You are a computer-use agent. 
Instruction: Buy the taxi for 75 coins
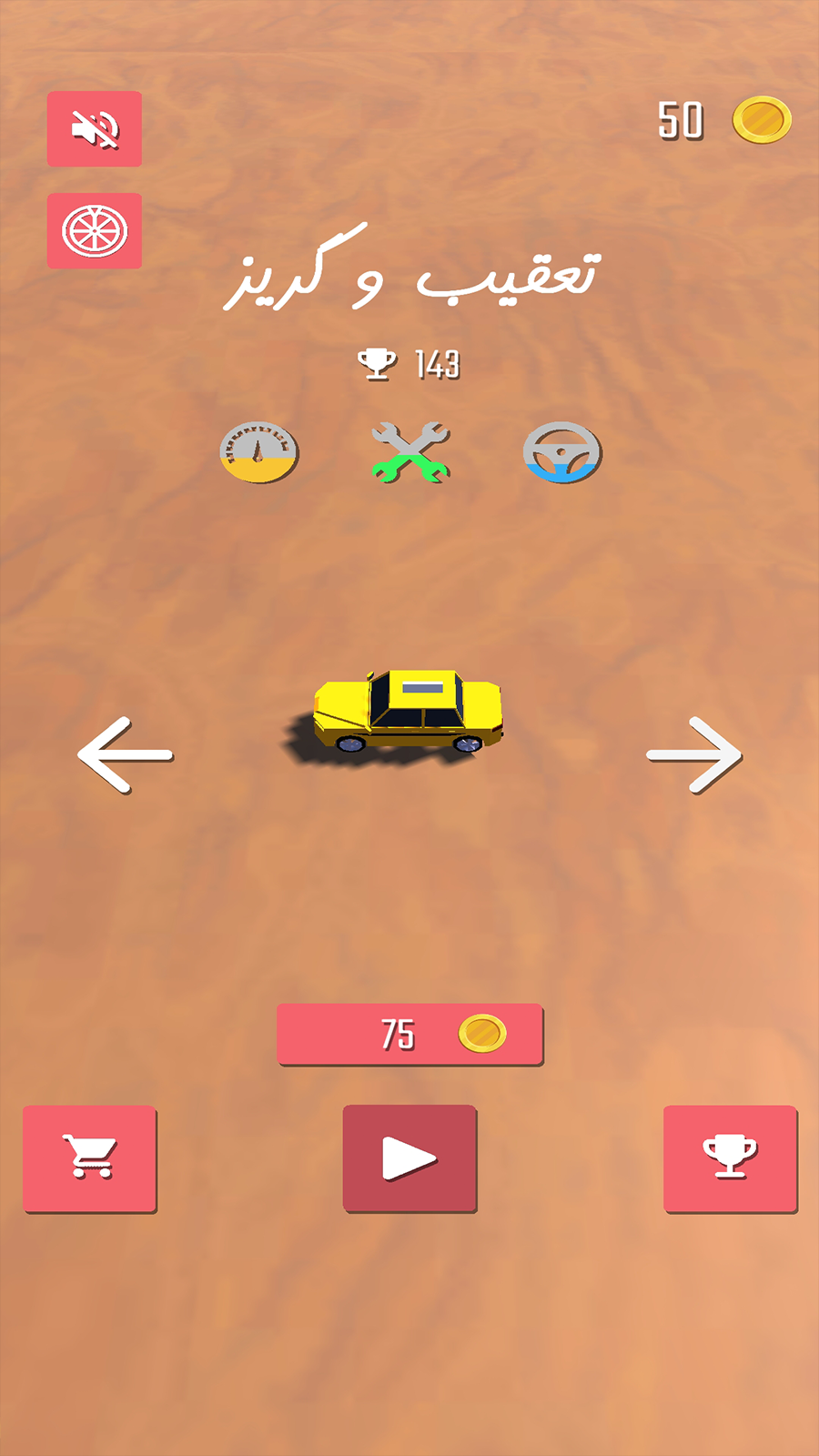[409, 1035]
